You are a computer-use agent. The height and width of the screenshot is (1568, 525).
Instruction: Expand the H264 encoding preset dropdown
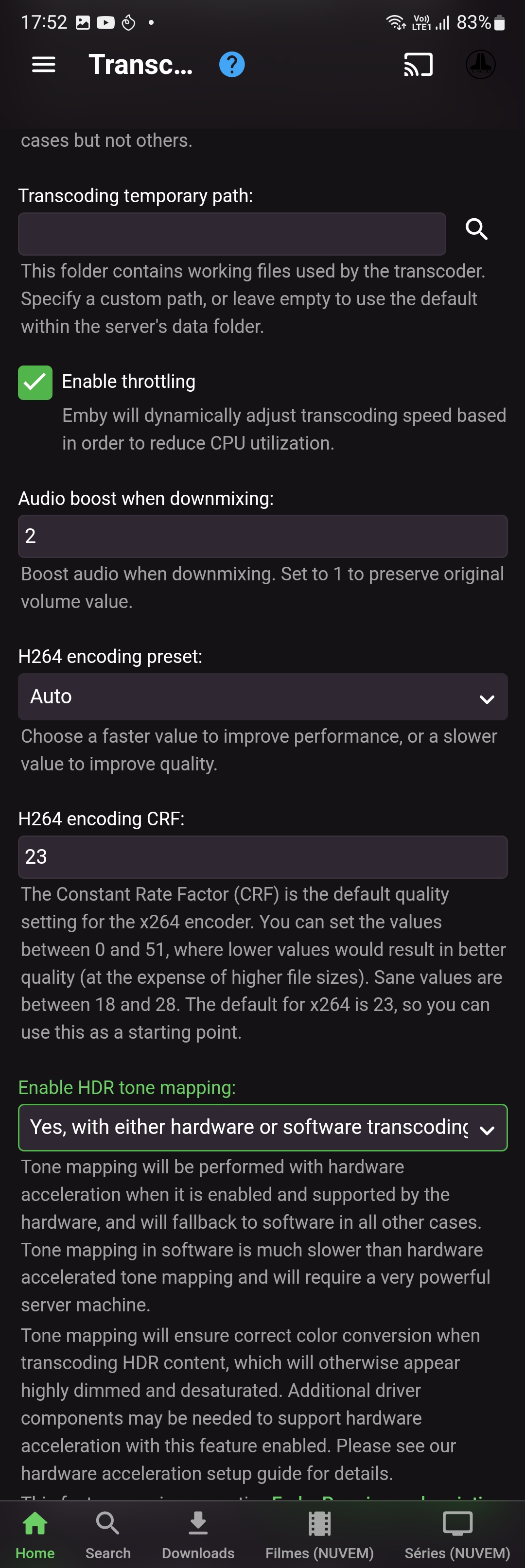point(262,697)
